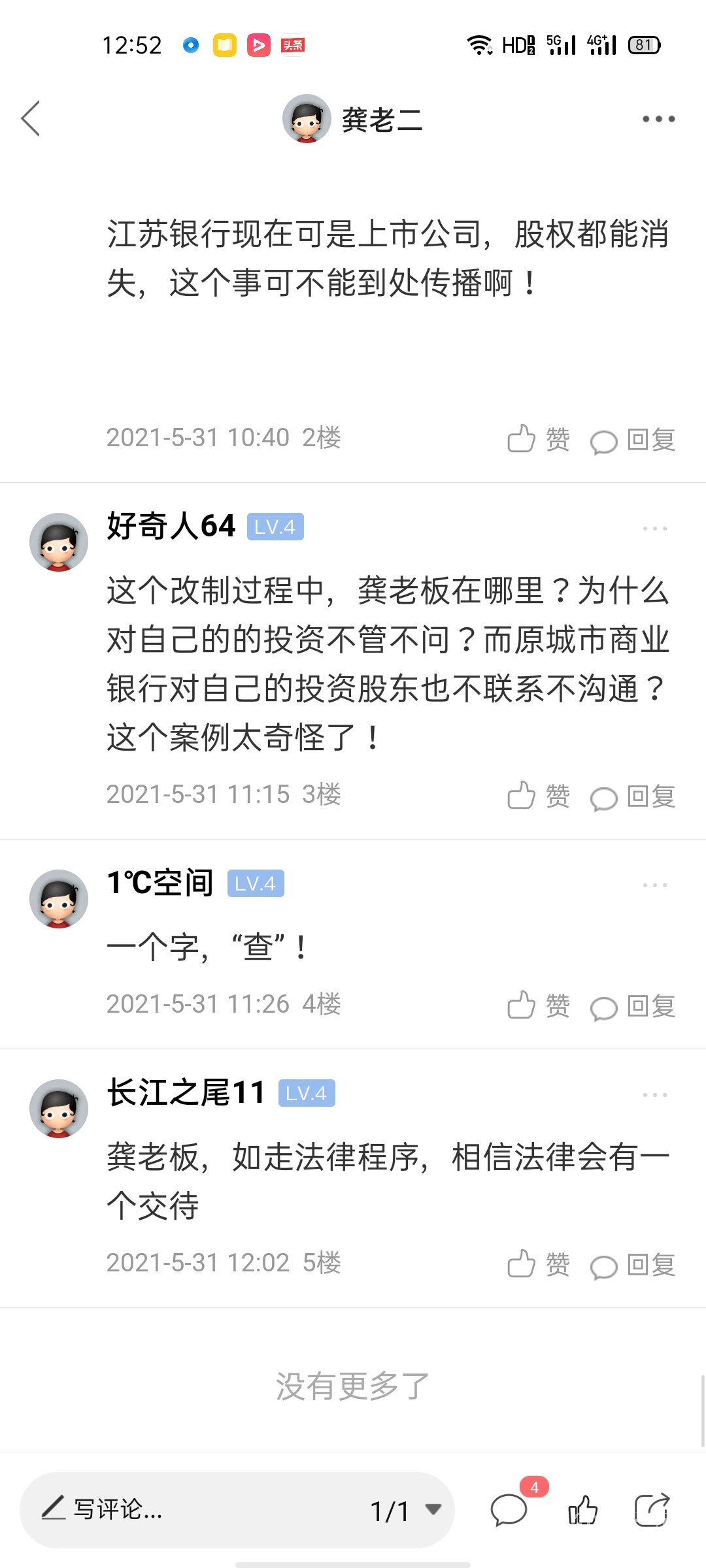Open more options on 长江之尾11's comment
Image resolution: width=706 pixels, height=1568 pixels.
(x=654, y=1094)
